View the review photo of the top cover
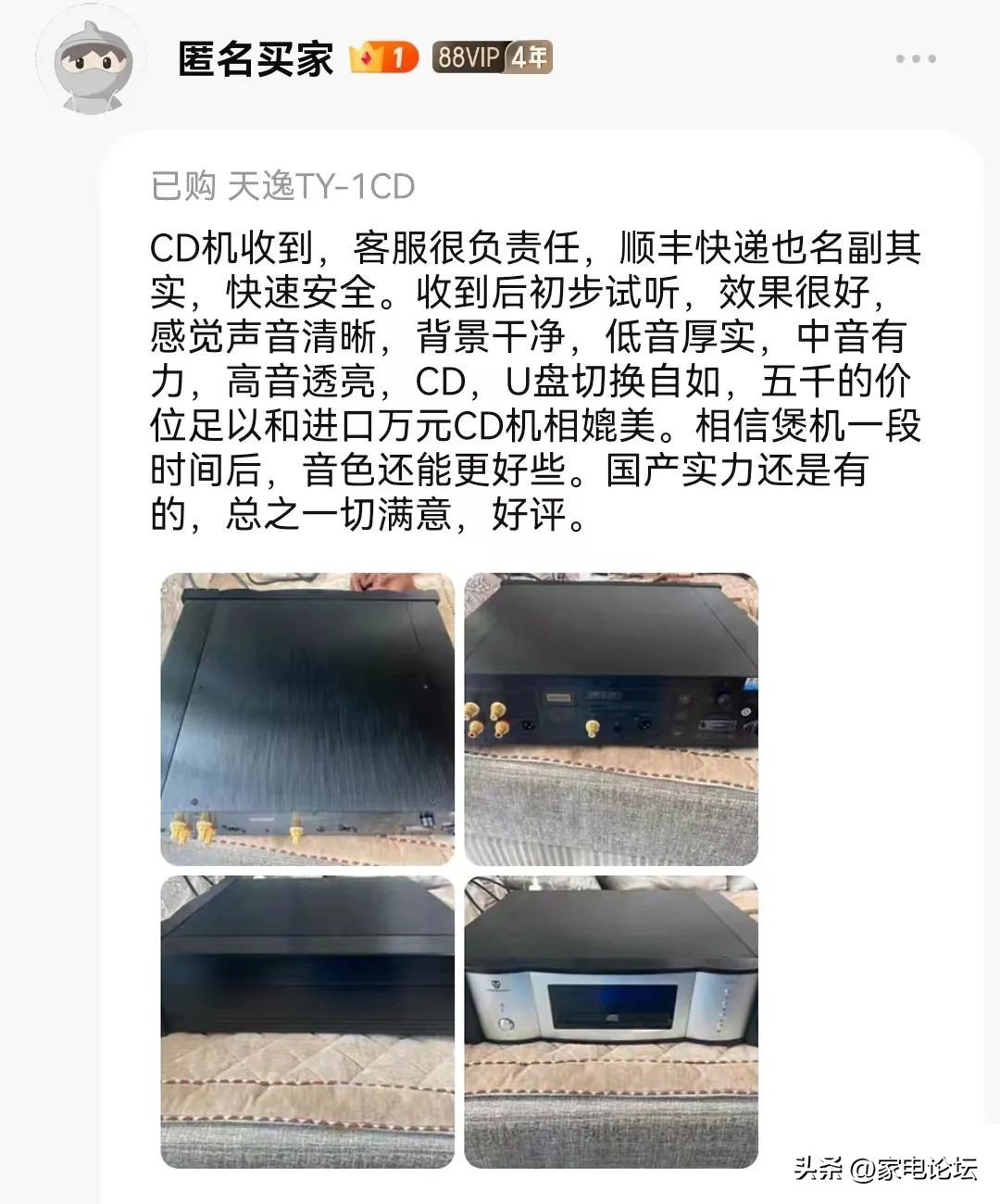 [307, 719]
